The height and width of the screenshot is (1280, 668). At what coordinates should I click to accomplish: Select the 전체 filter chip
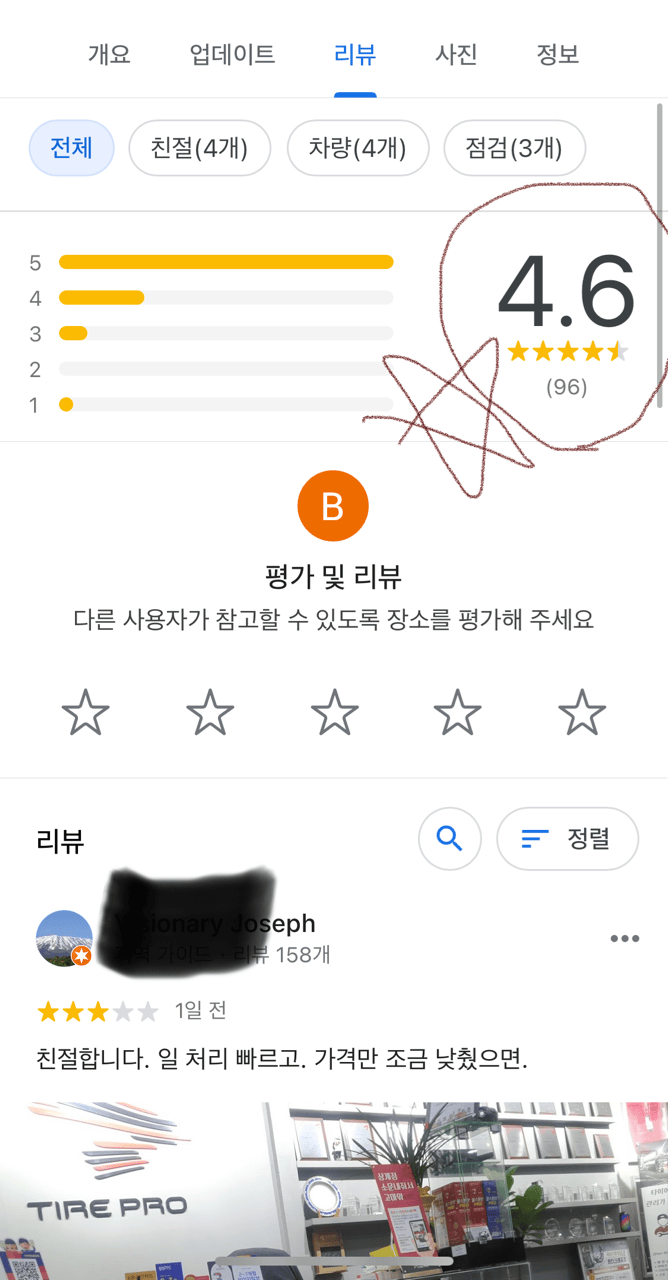[71, 149]
